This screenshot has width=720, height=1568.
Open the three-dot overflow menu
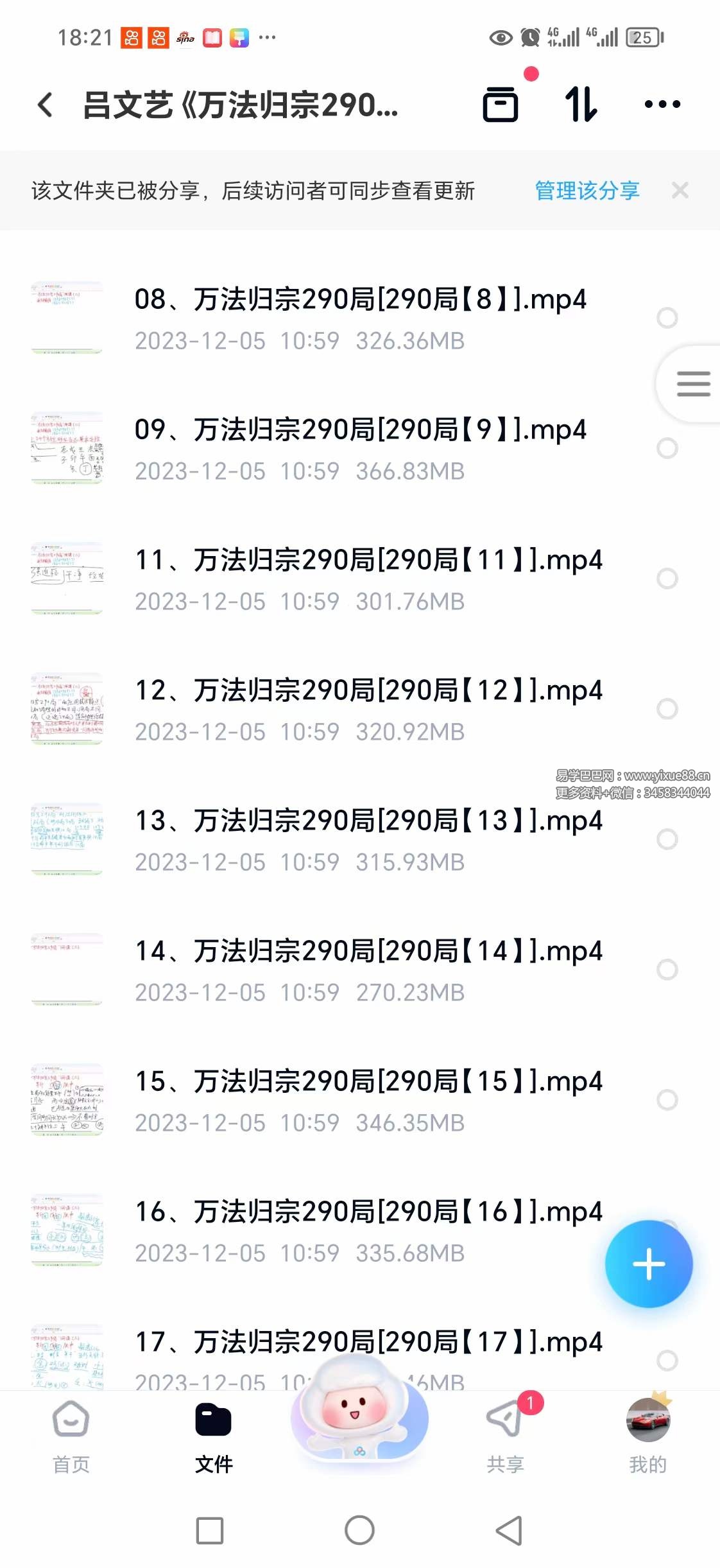click(x=661, y=105)
